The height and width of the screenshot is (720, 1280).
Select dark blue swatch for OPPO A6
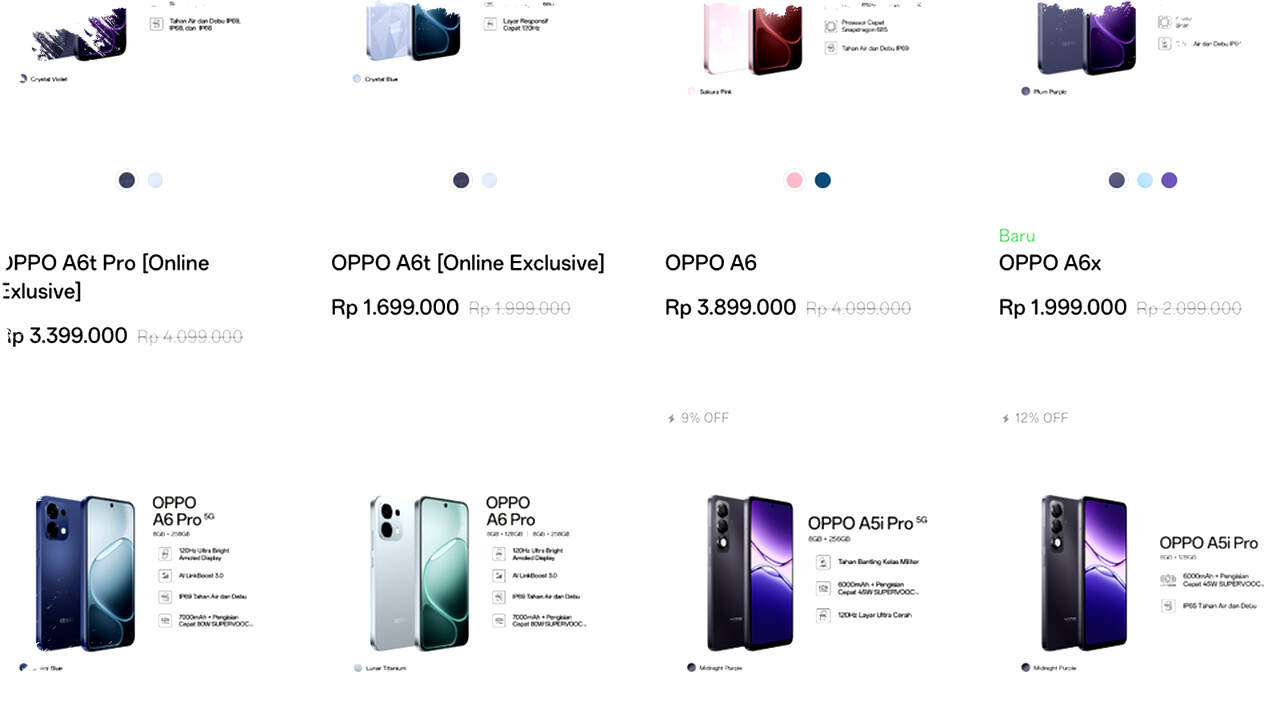click(x=823, y=180)
